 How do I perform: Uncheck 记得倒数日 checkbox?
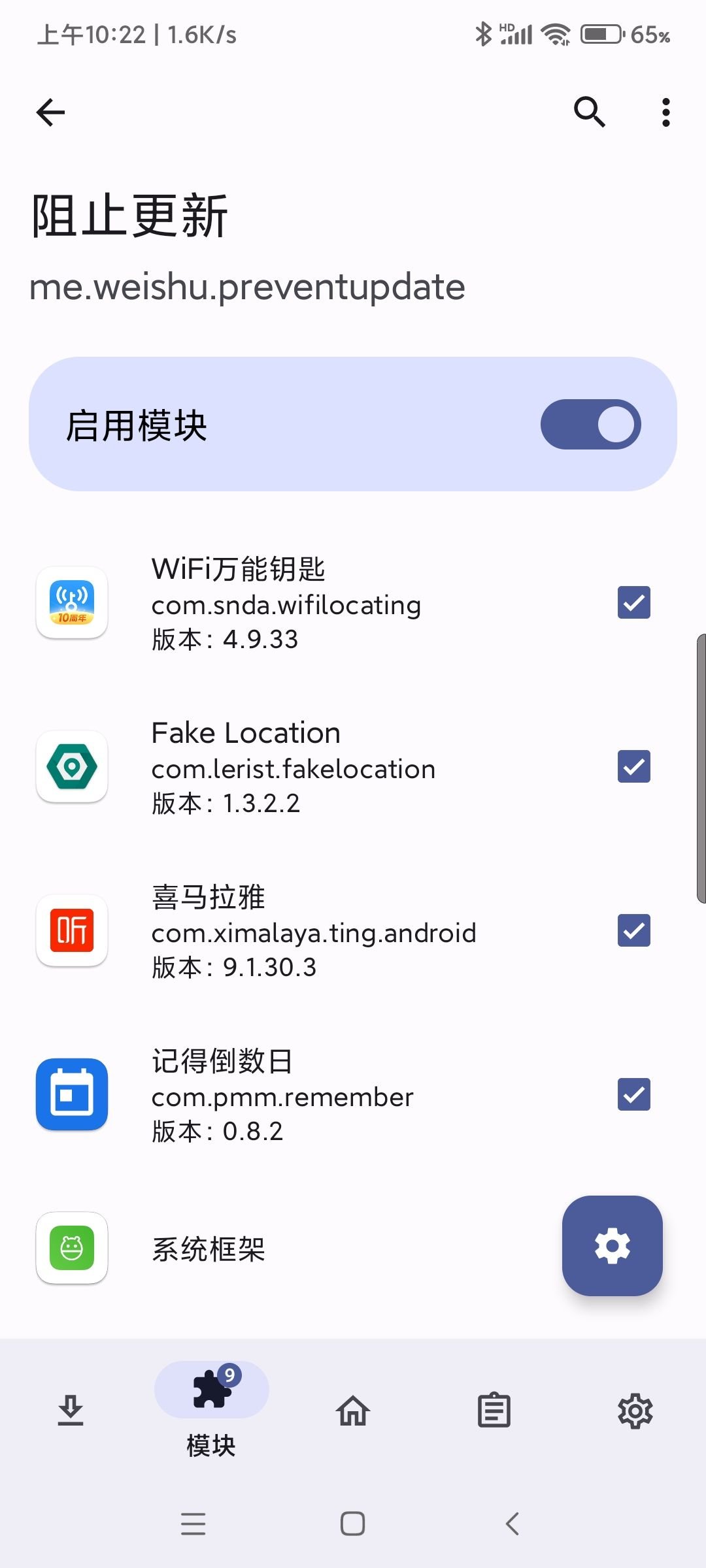[633, 1094]
